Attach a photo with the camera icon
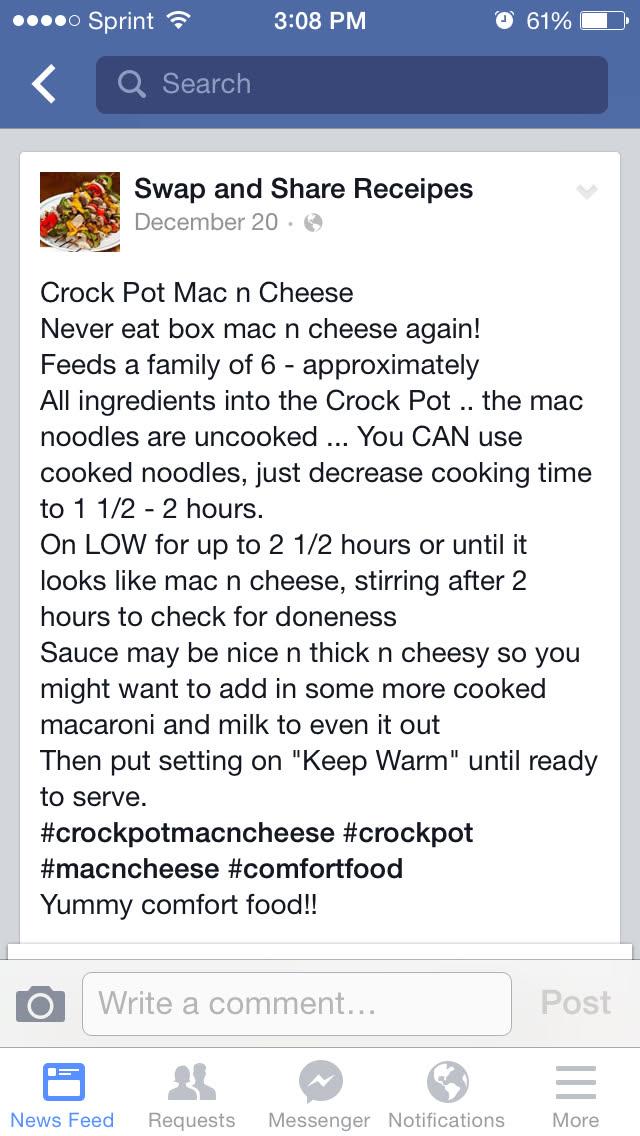 coord(40,1003)
